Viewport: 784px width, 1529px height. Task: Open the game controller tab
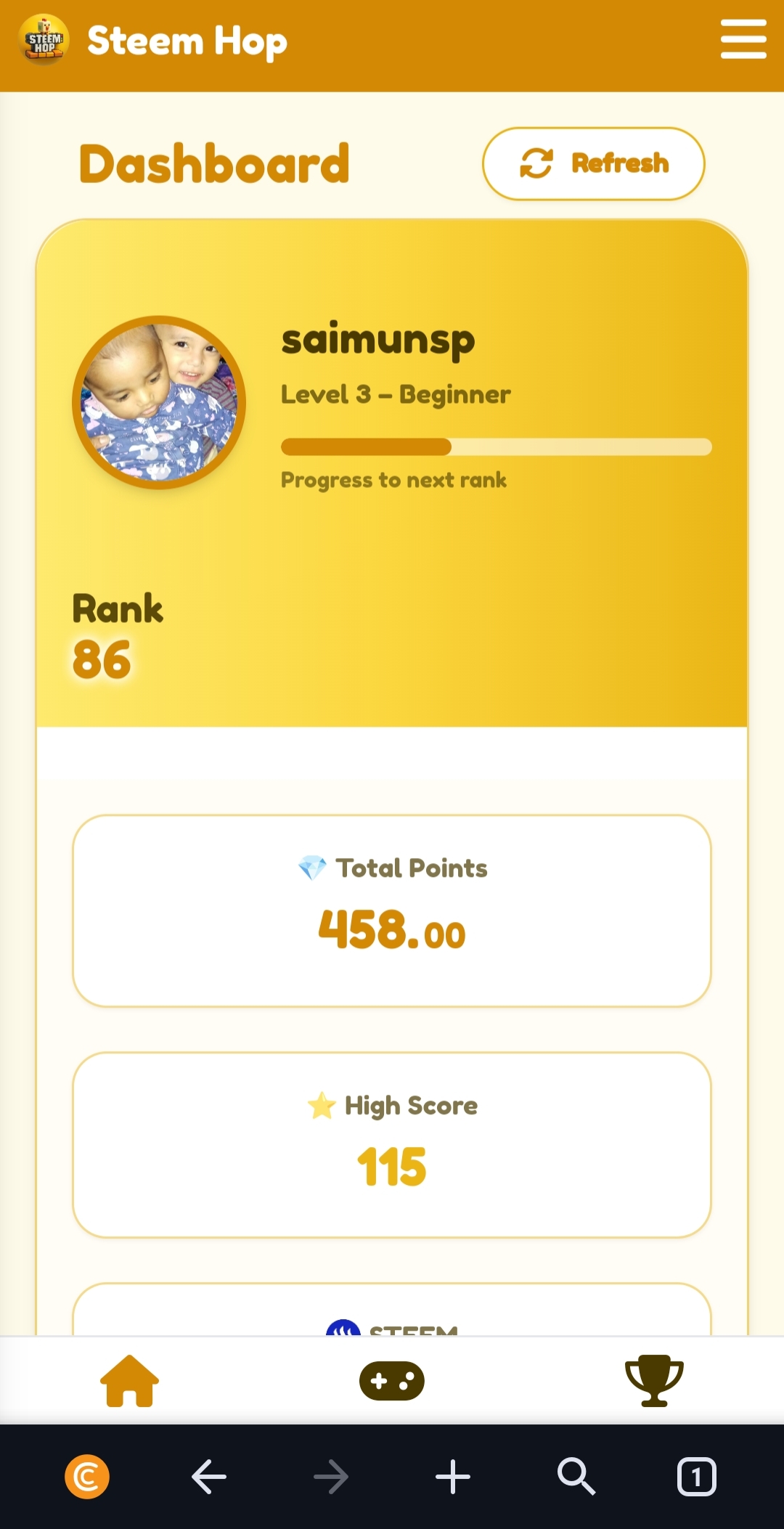coord(392,1380)
